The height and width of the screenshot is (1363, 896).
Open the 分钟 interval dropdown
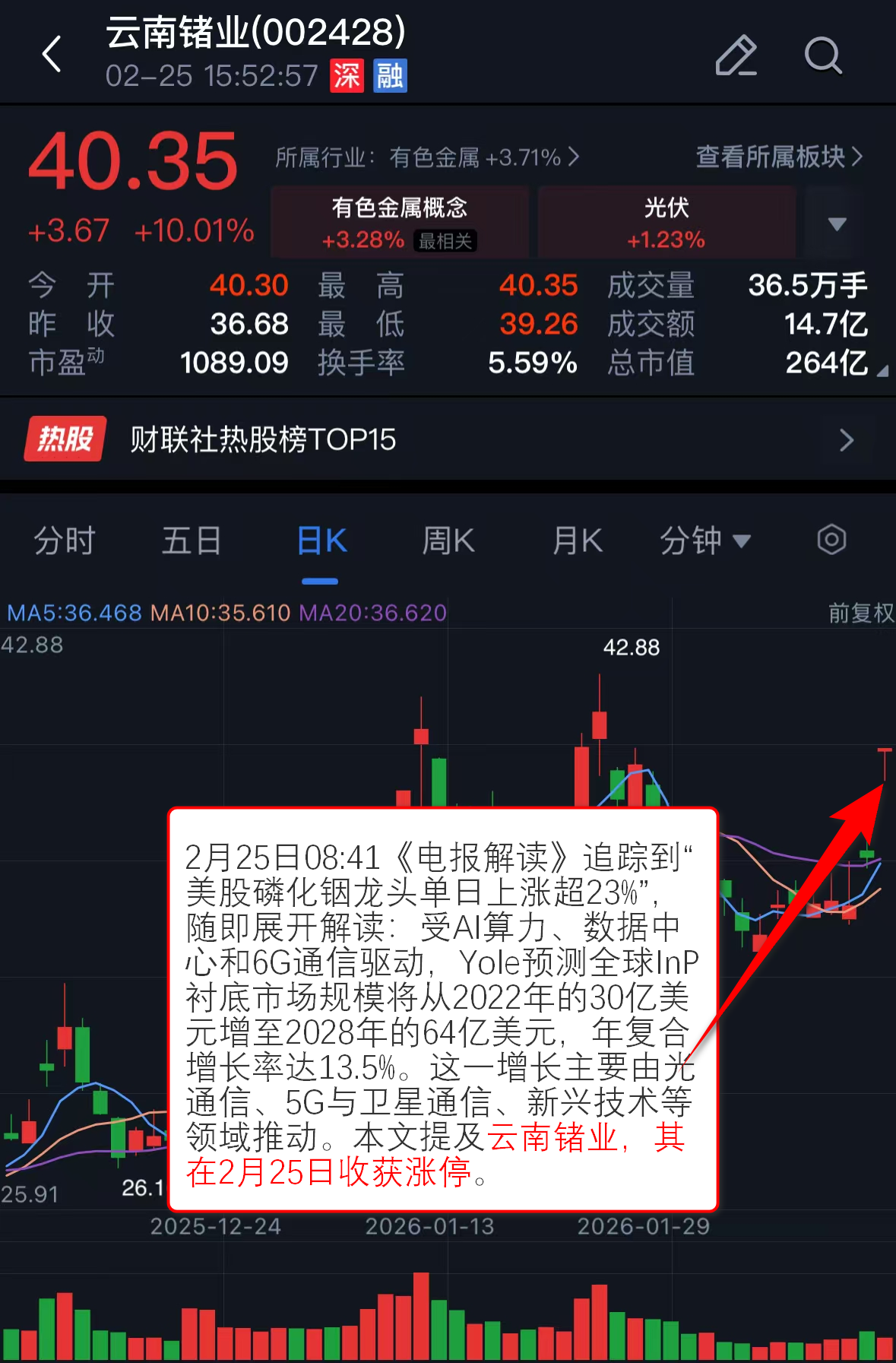(x=704, y=541)
